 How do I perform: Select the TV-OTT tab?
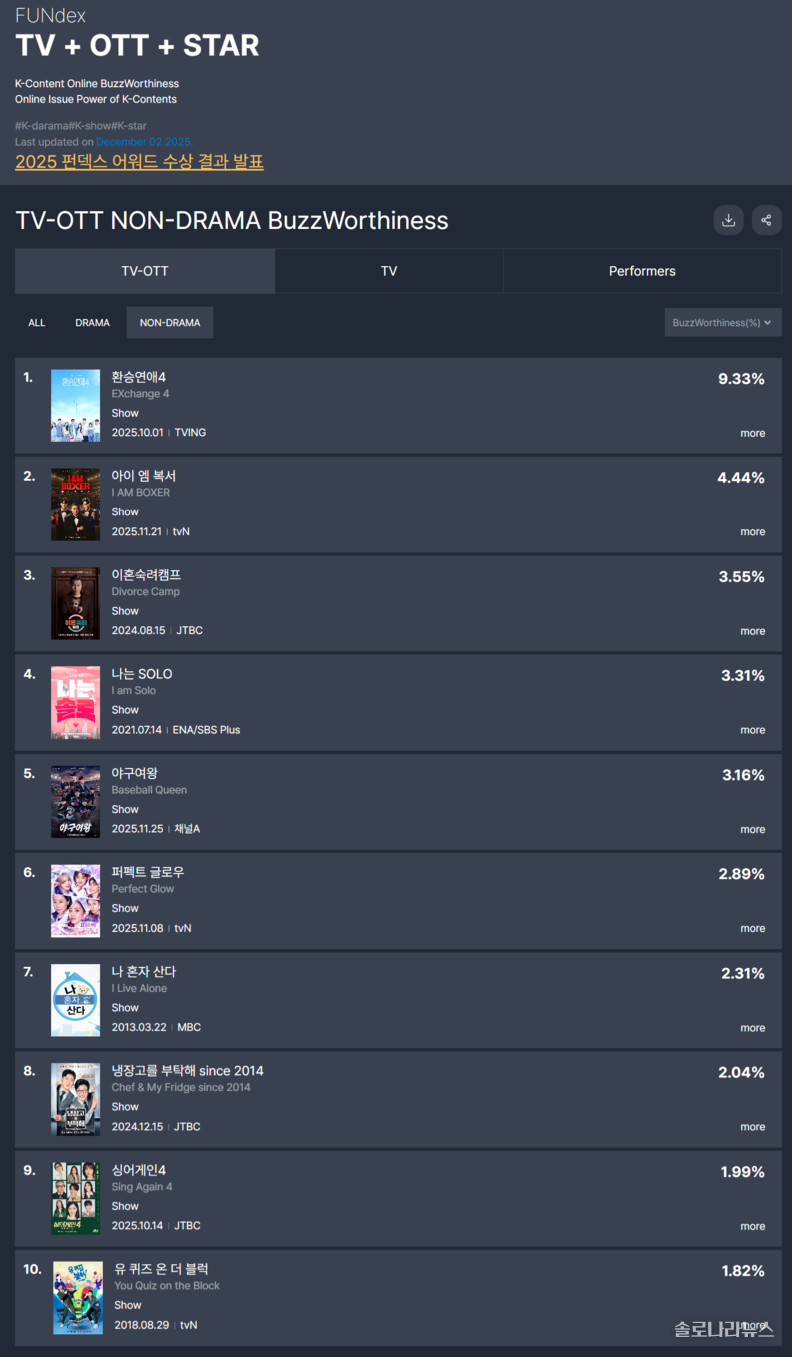coord(145,271)
